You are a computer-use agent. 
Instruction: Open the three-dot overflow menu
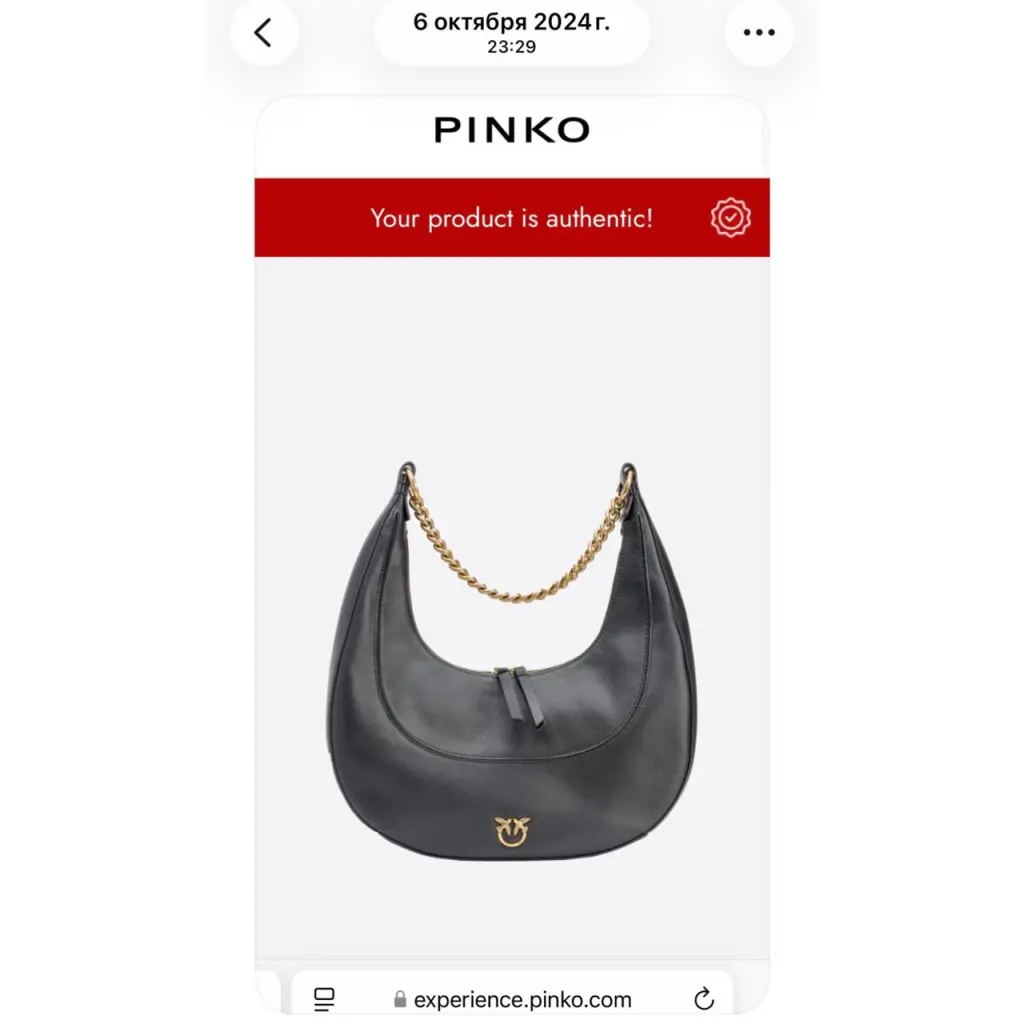point(759,33)
